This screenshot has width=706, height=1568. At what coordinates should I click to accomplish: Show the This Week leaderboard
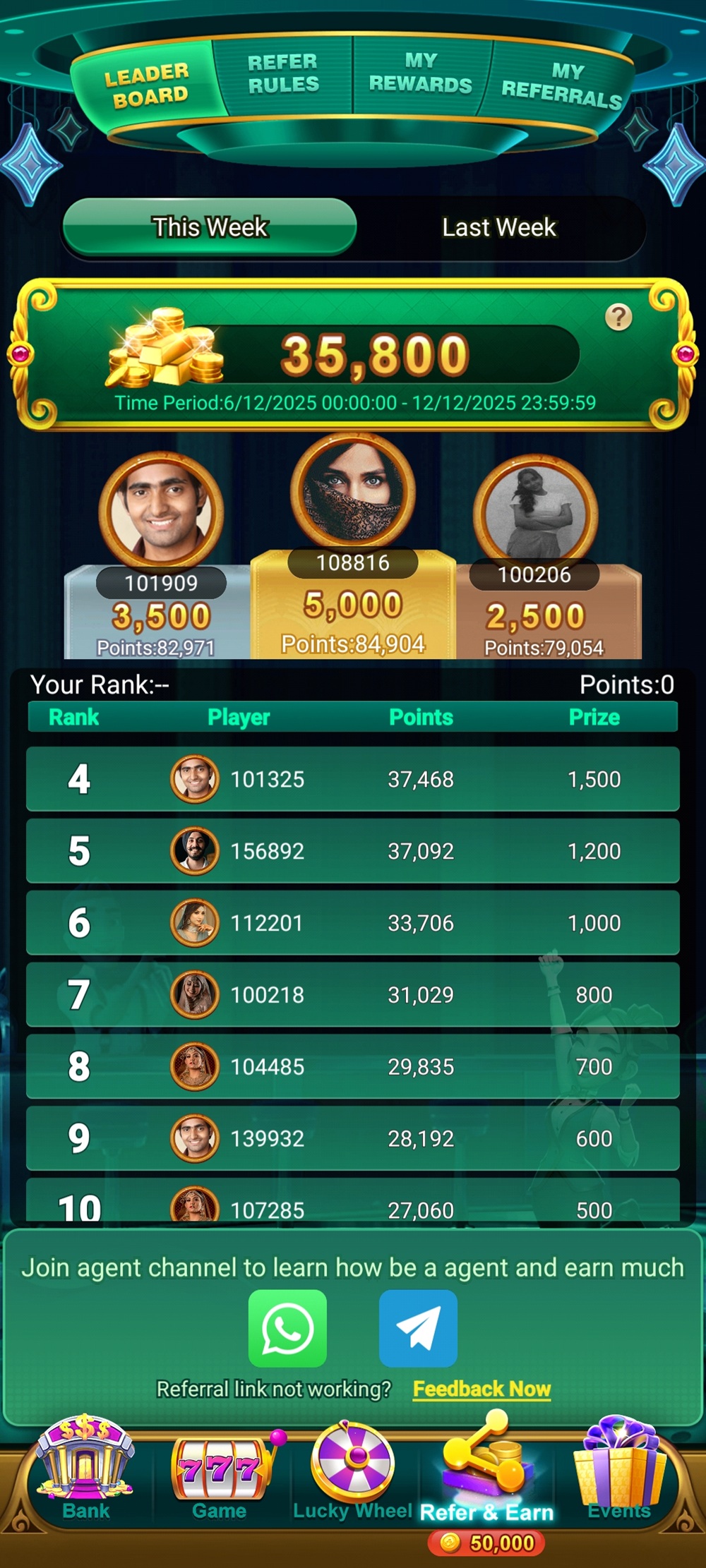(x=210, y=227)
